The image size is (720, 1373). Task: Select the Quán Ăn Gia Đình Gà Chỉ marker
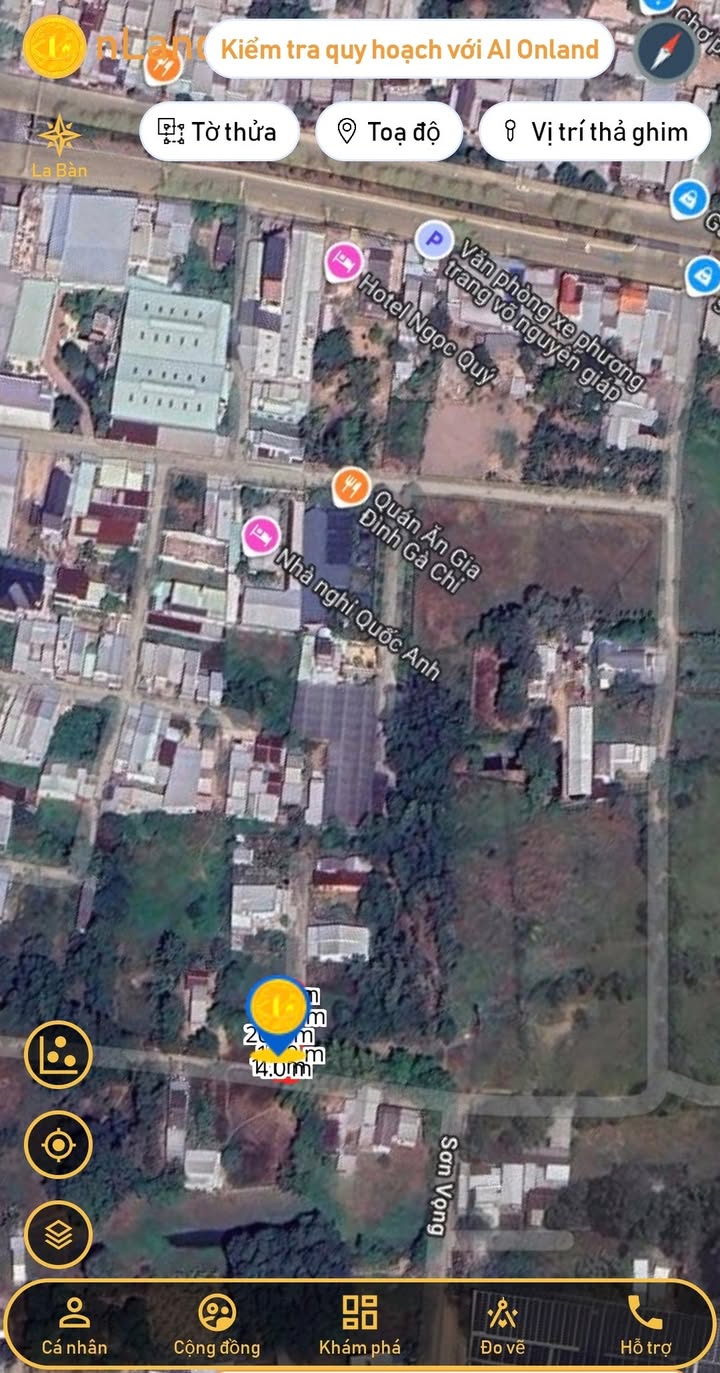(x=350, y=486)
